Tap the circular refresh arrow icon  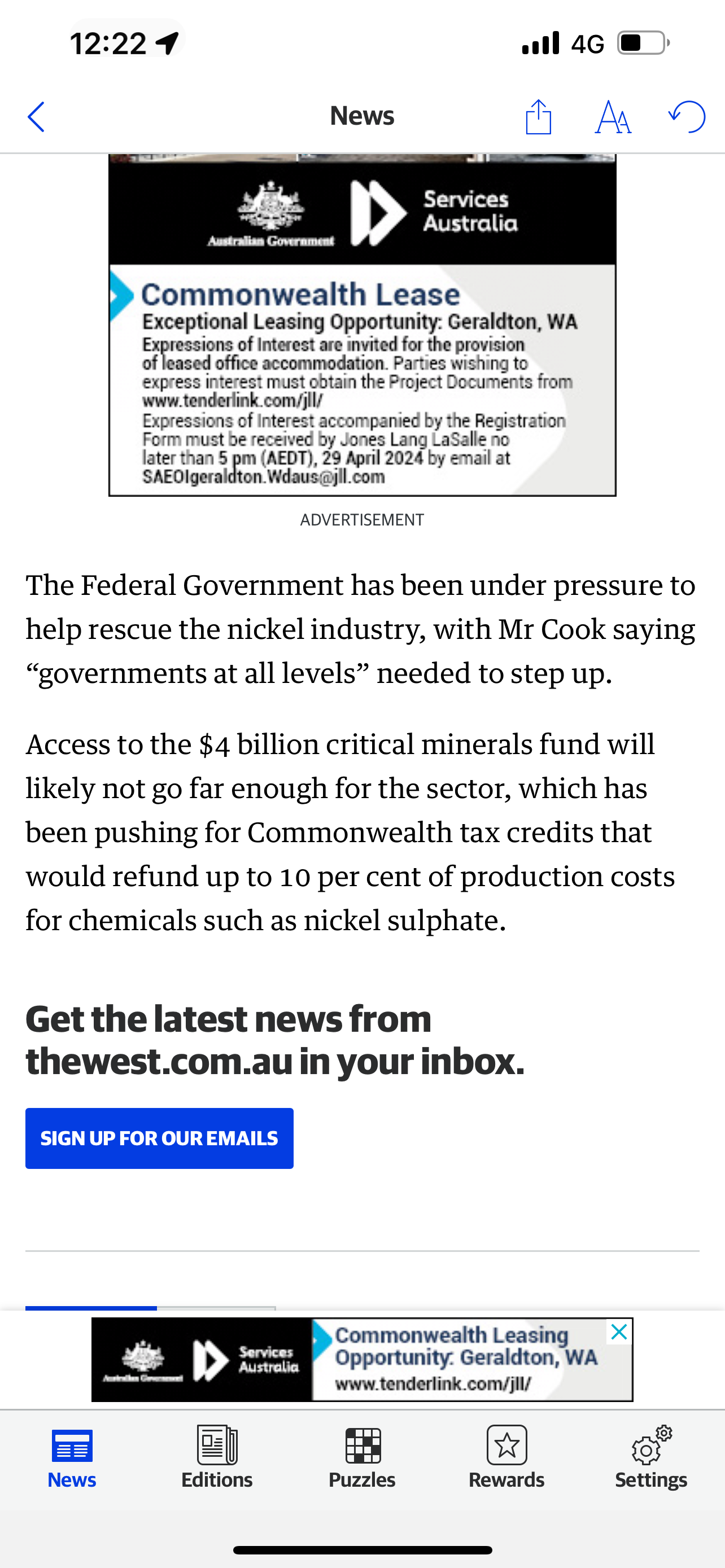pyautogui.click(x=687, y=116)
